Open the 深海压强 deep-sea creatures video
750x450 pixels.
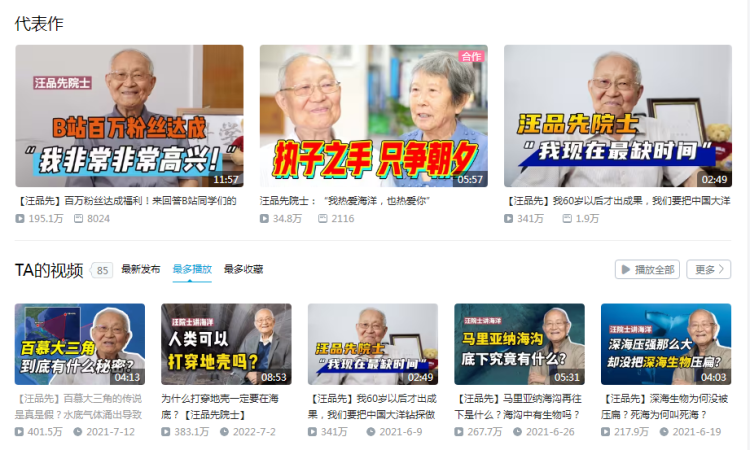(x=665, y=344)
